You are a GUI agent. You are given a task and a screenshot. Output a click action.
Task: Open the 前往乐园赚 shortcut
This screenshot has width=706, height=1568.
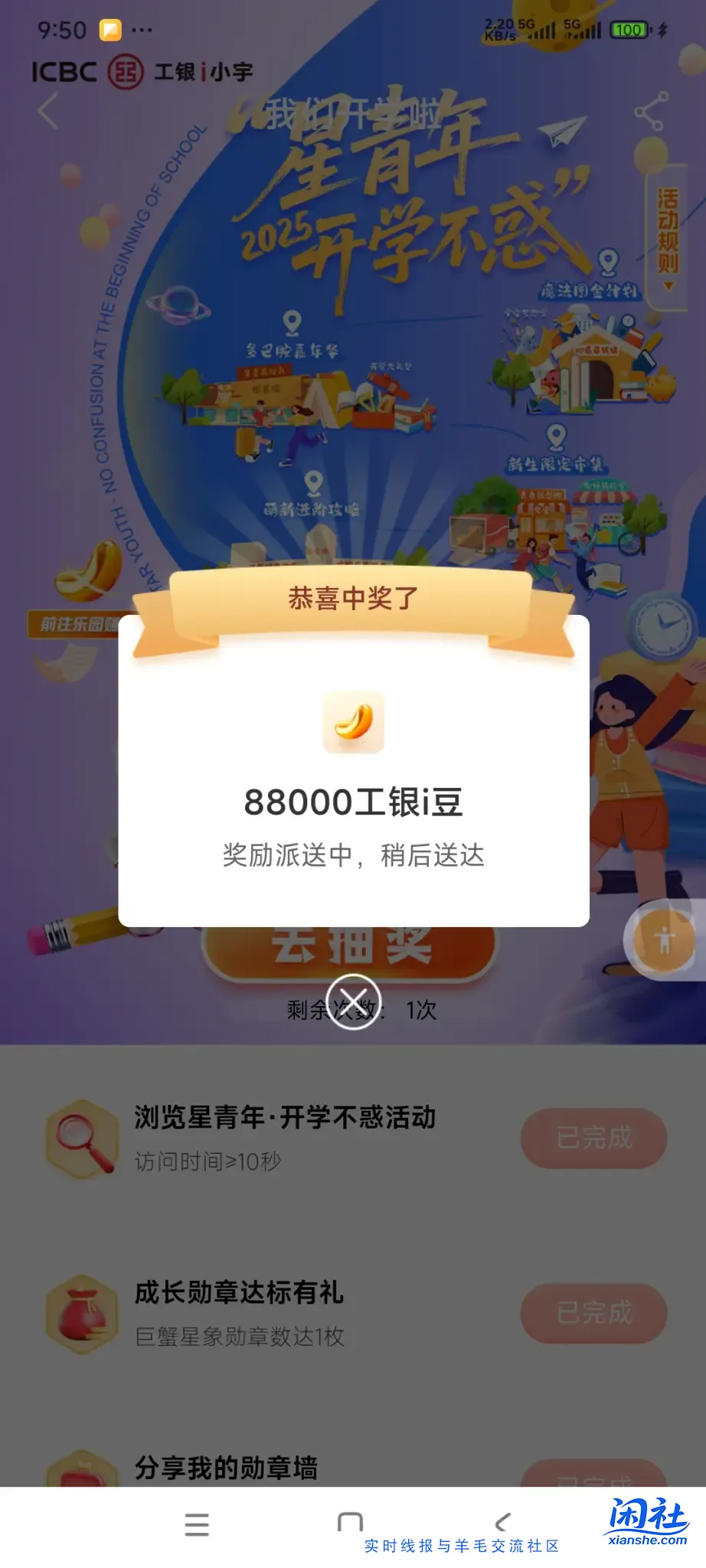(x=75, y=624)
